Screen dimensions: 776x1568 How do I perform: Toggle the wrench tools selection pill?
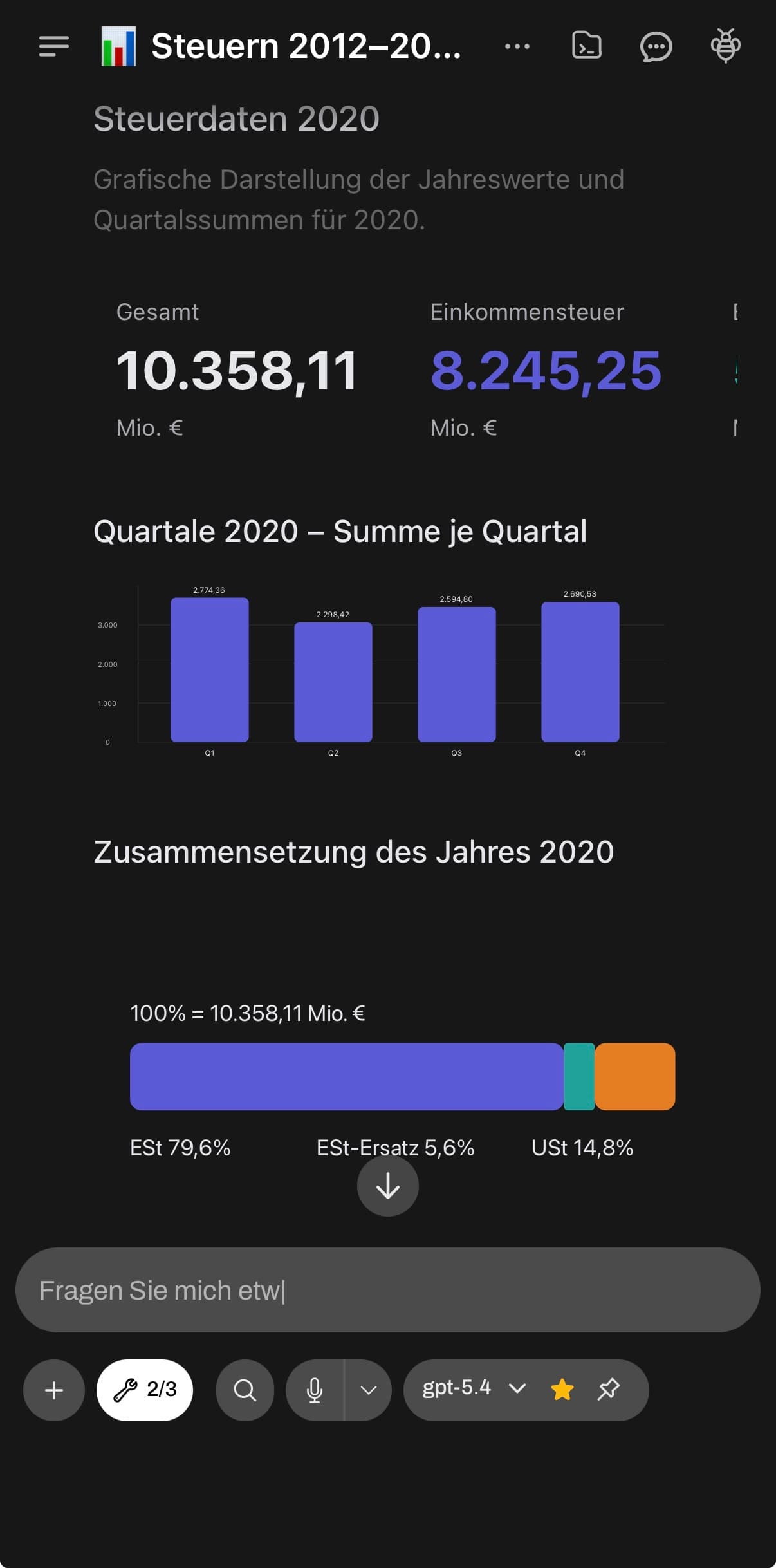tap(144, 1390)
